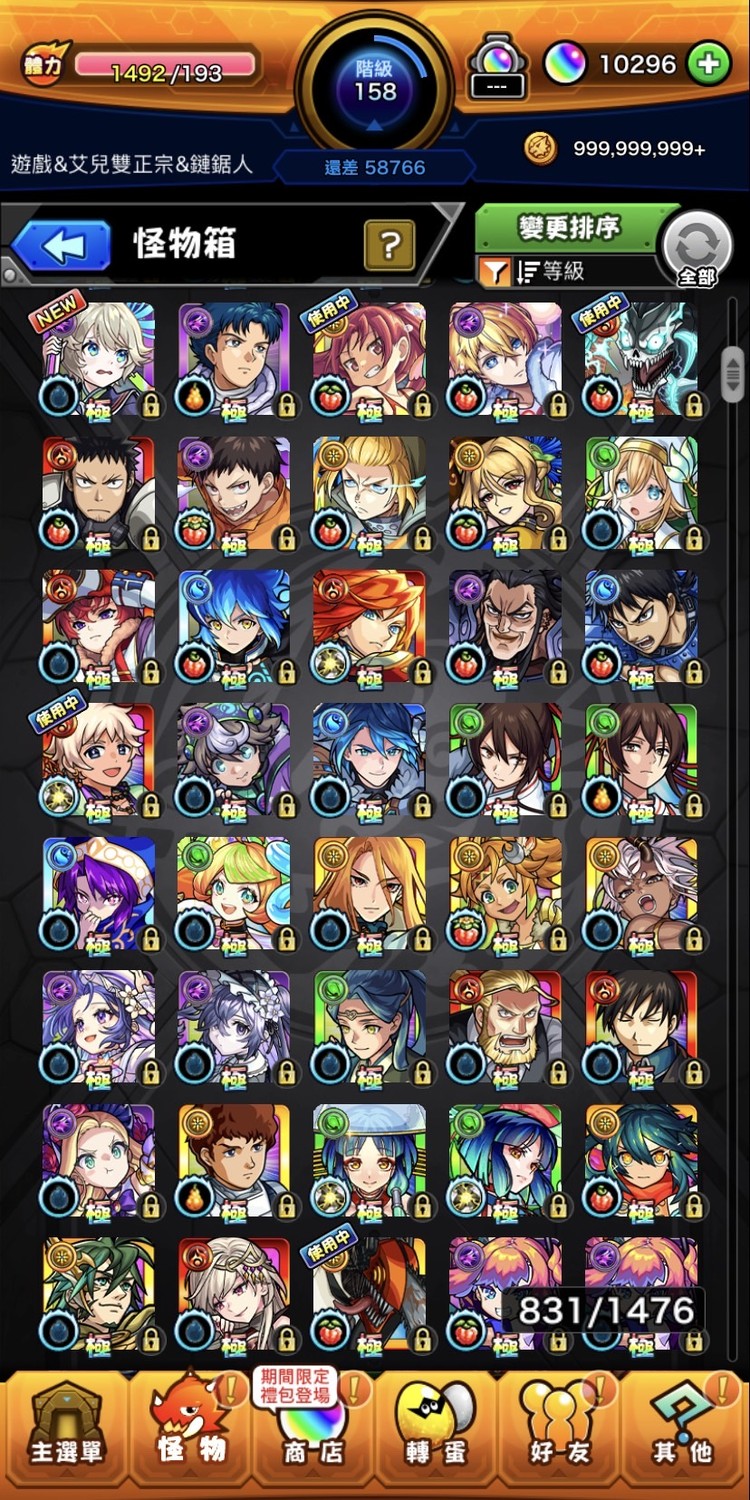Open the stamina 體力 gauge

point(150,68)
